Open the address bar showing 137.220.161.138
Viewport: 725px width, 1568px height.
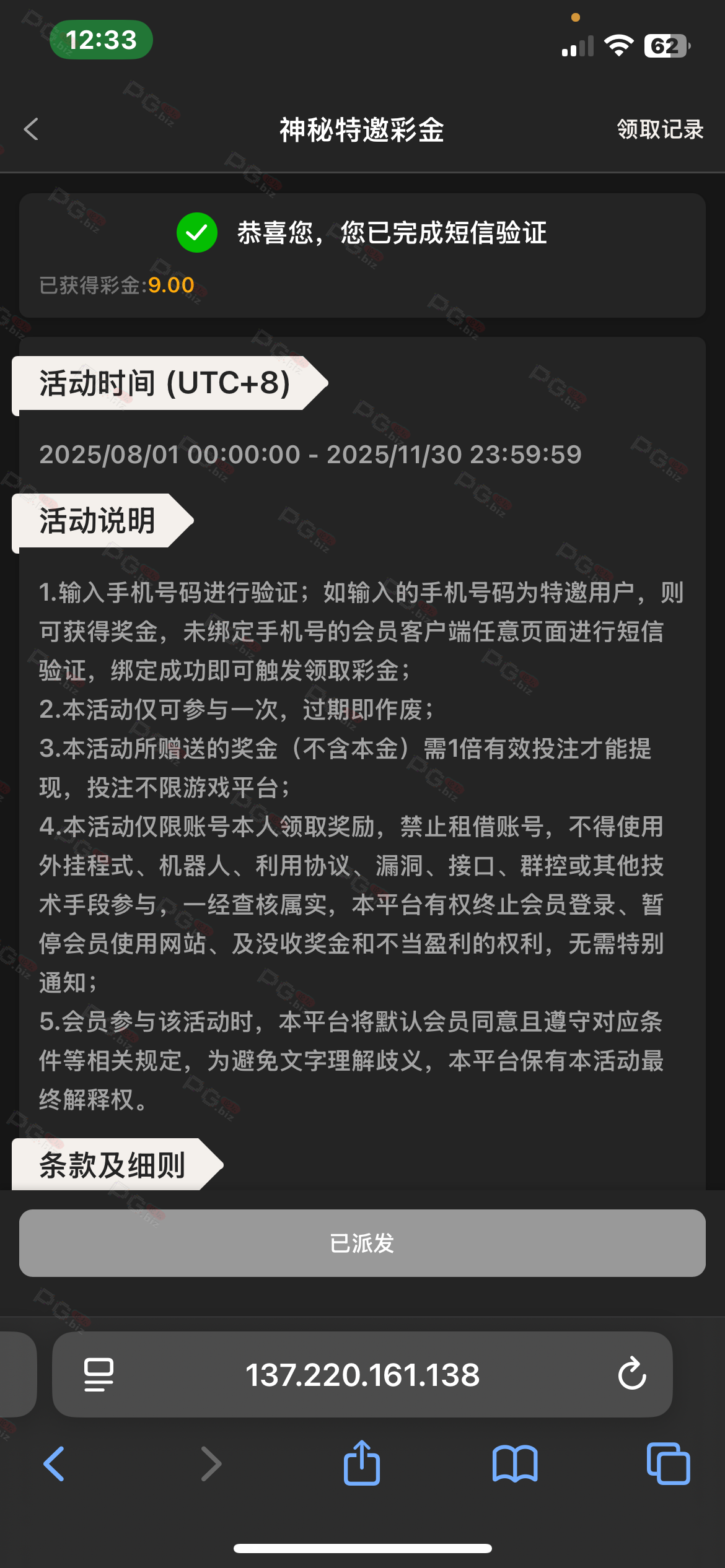click(362, 1375)
